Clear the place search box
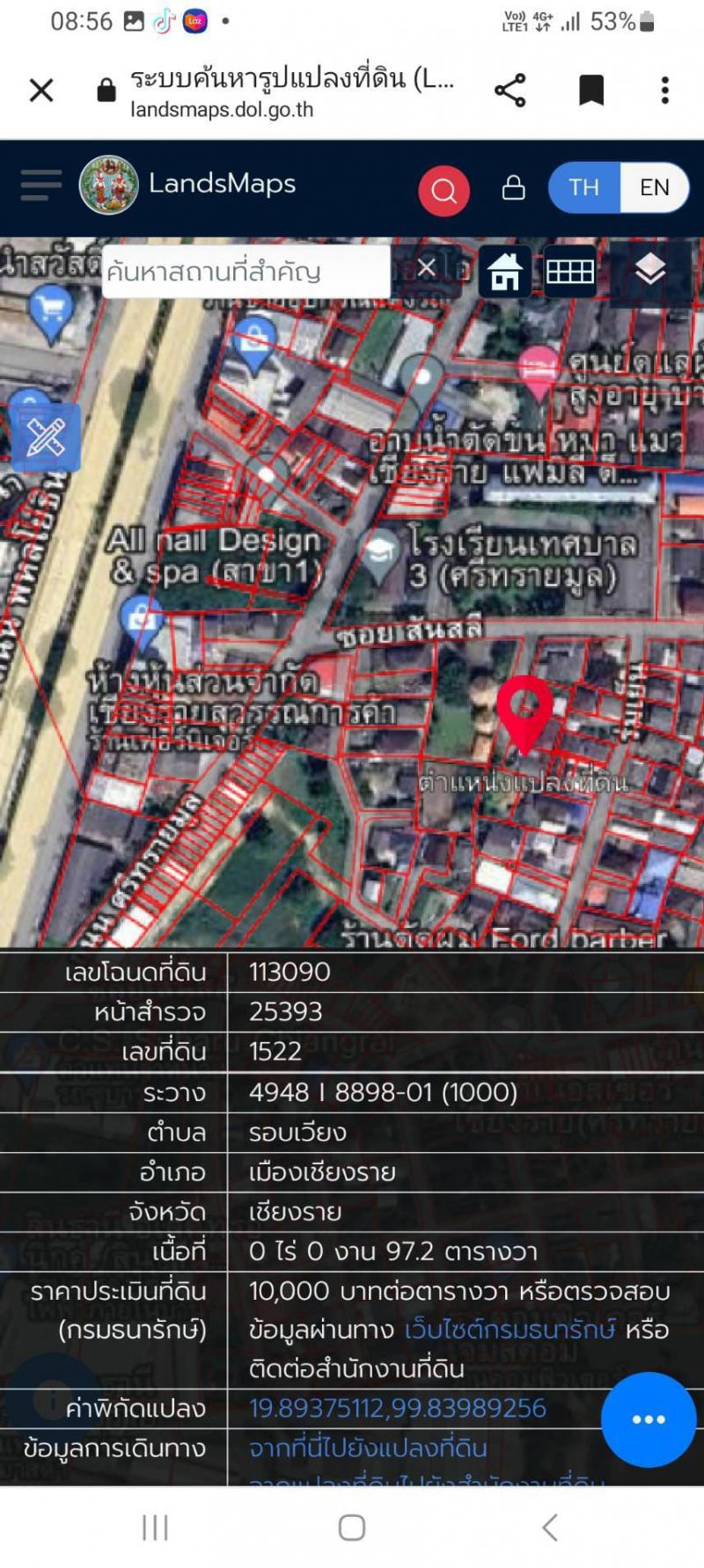Viewport: 704px width, 1568px height. coord(427,268)
